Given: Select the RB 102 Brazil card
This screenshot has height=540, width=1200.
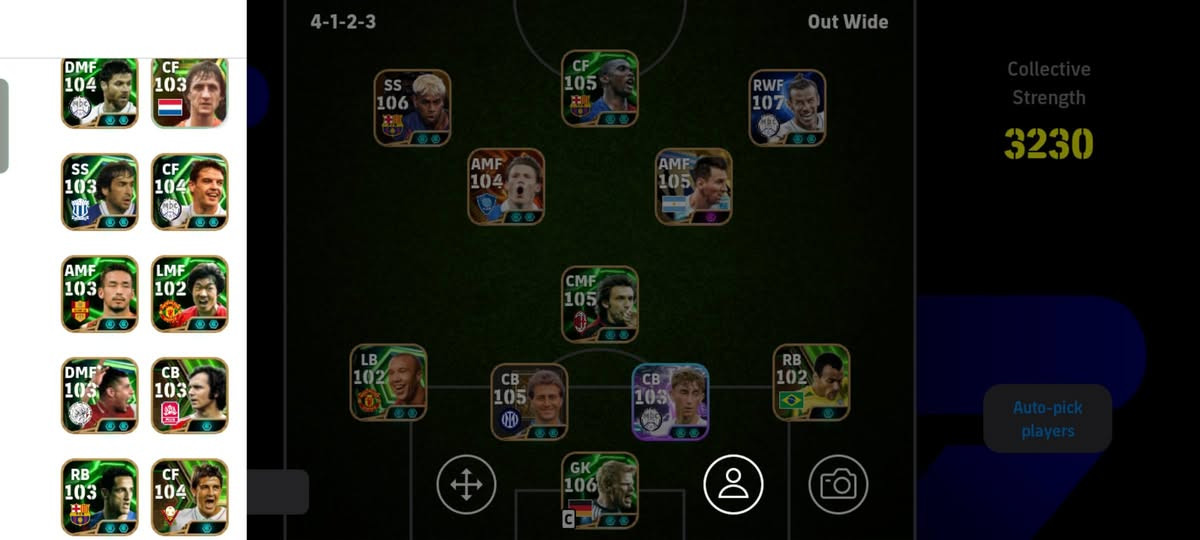Looking at the screenshot, I should pyautogui.click(x=811, y=382).
